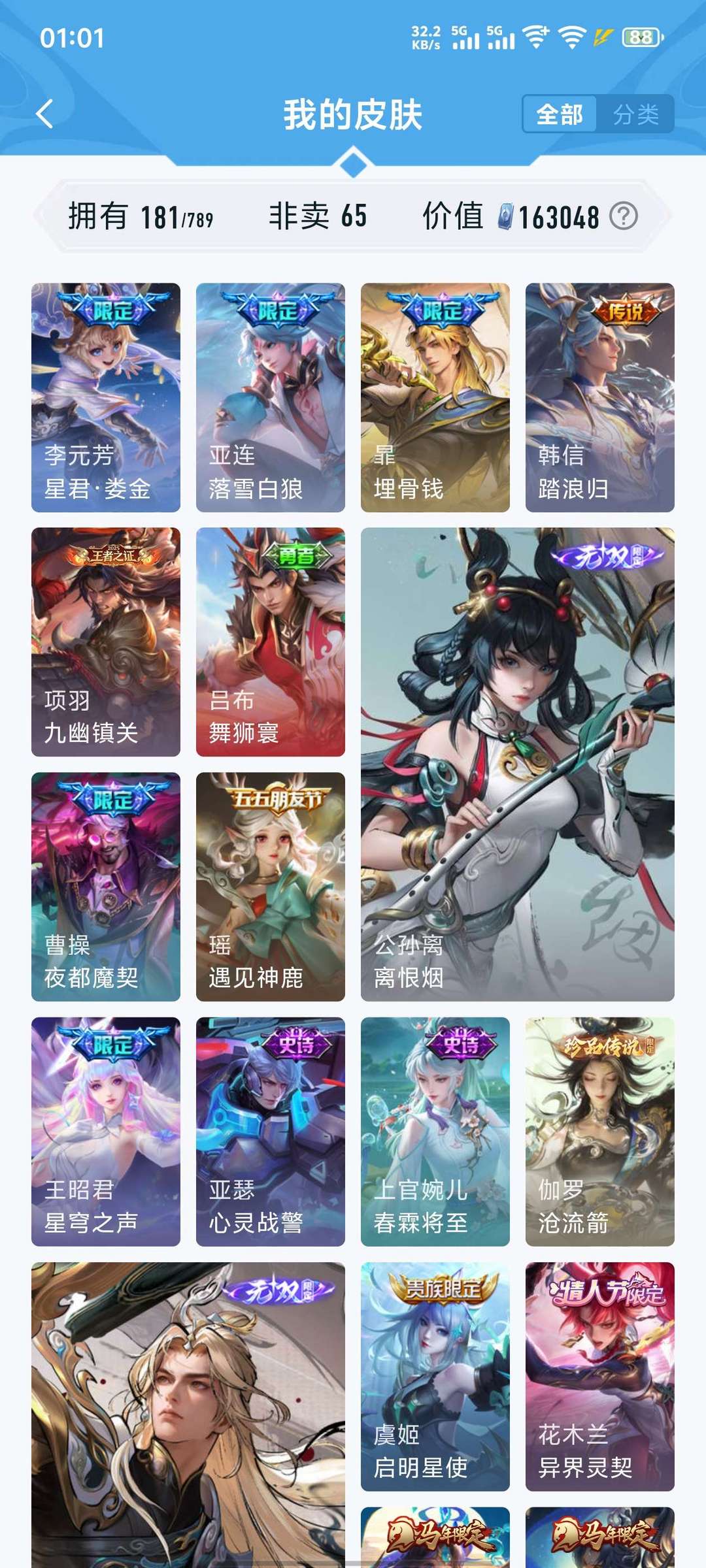
Task: Open 王昭君 星穹之声 skin
Action: [x=106, y=1132]
